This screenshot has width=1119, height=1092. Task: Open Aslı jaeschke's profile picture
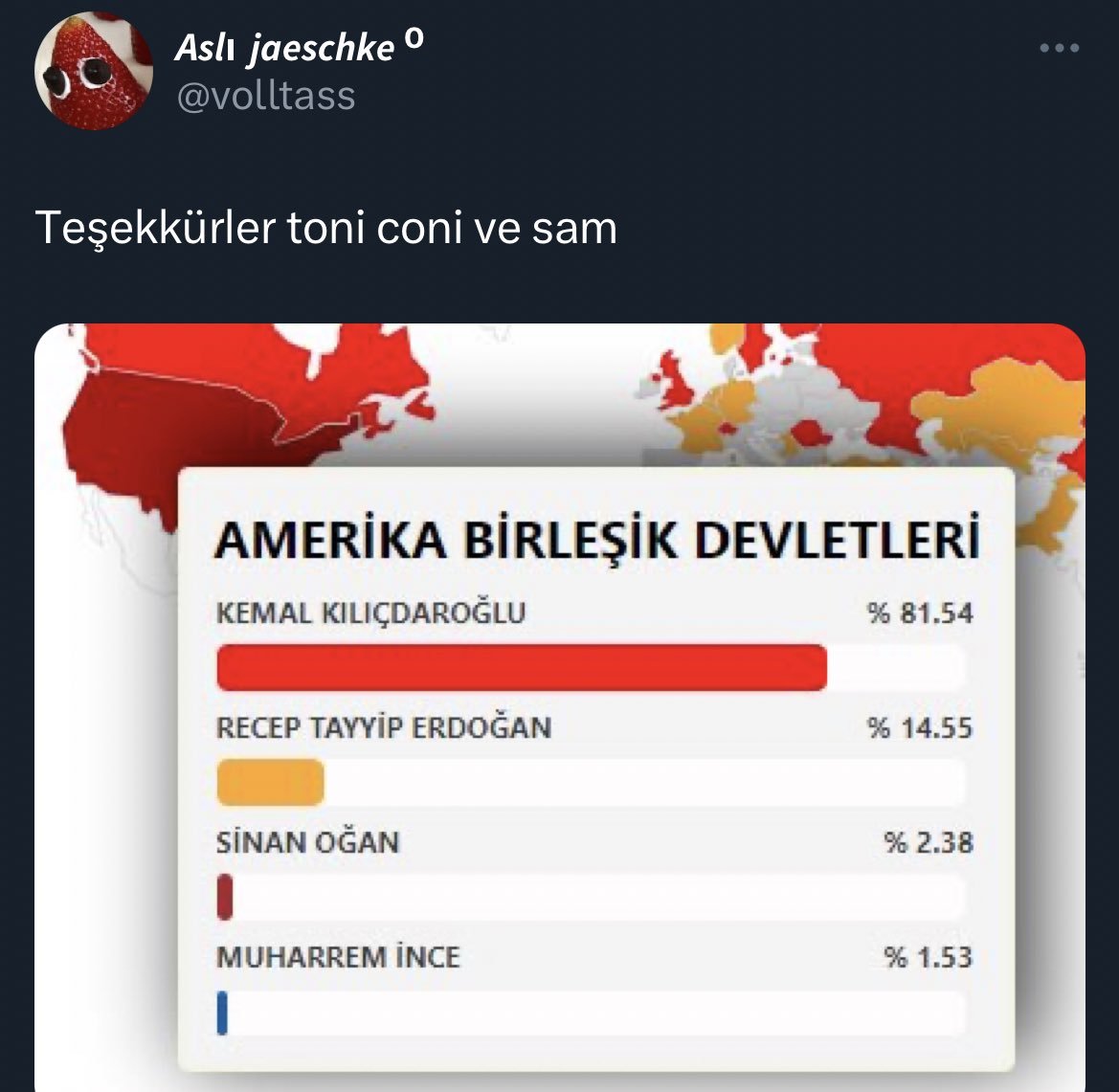coord(93,72)
